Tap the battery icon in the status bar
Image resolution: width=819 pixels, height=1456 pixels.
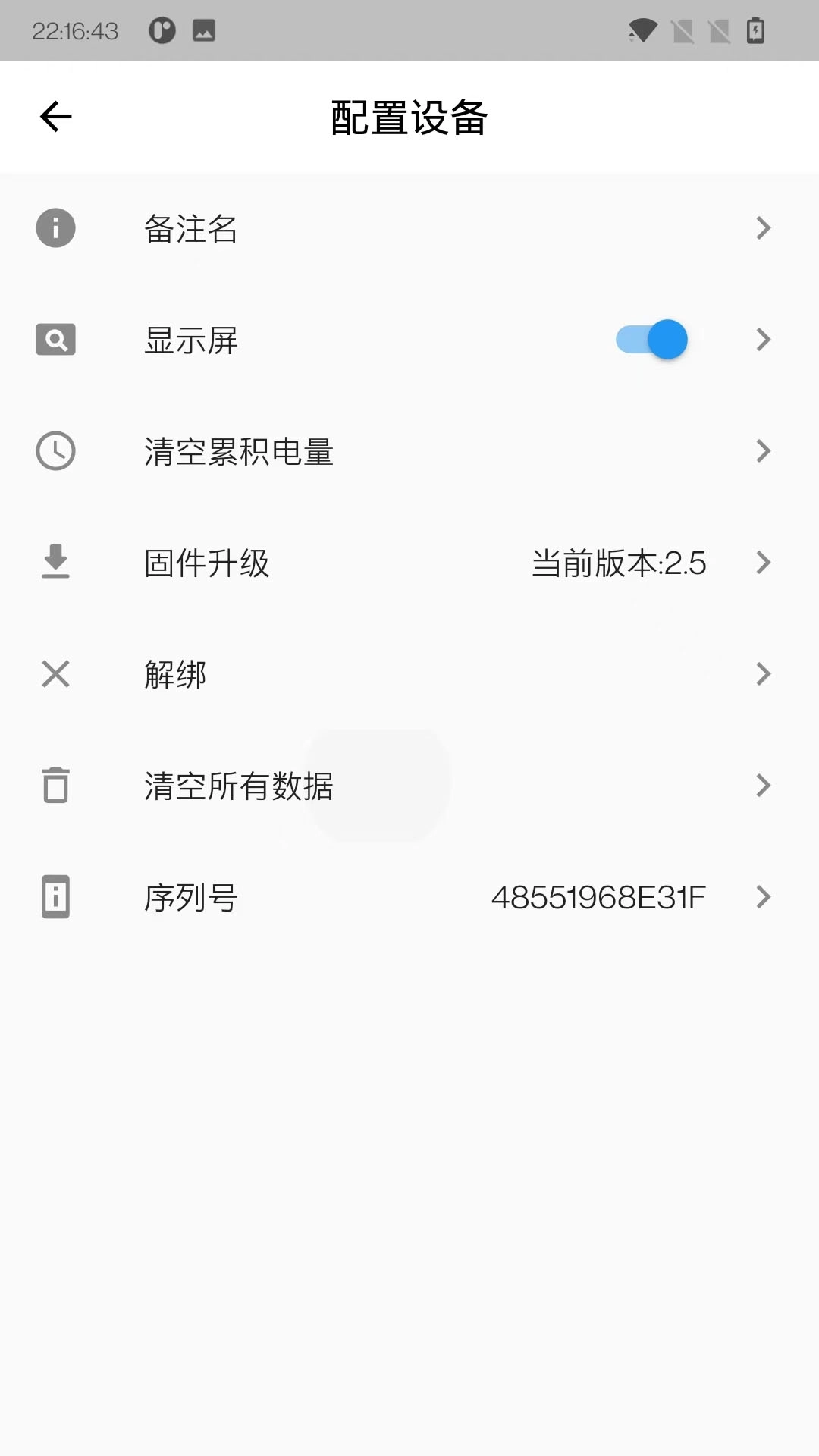(755, 30)
